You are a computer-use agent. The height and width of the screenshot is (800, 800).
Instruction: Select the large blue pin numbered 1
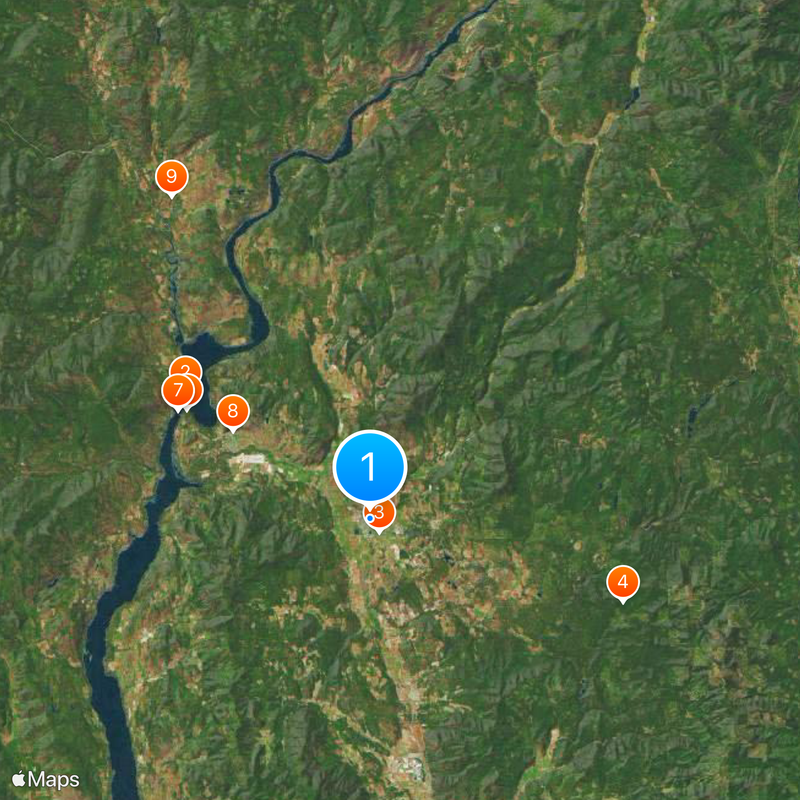(x=369, y=466)
